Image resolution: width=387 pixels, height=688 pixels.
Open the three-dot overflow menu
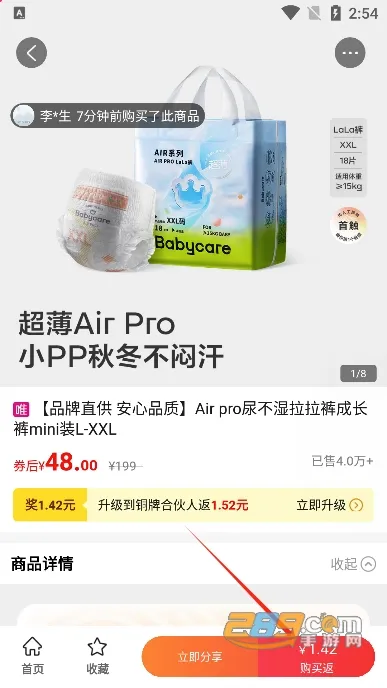coord(350,53)
